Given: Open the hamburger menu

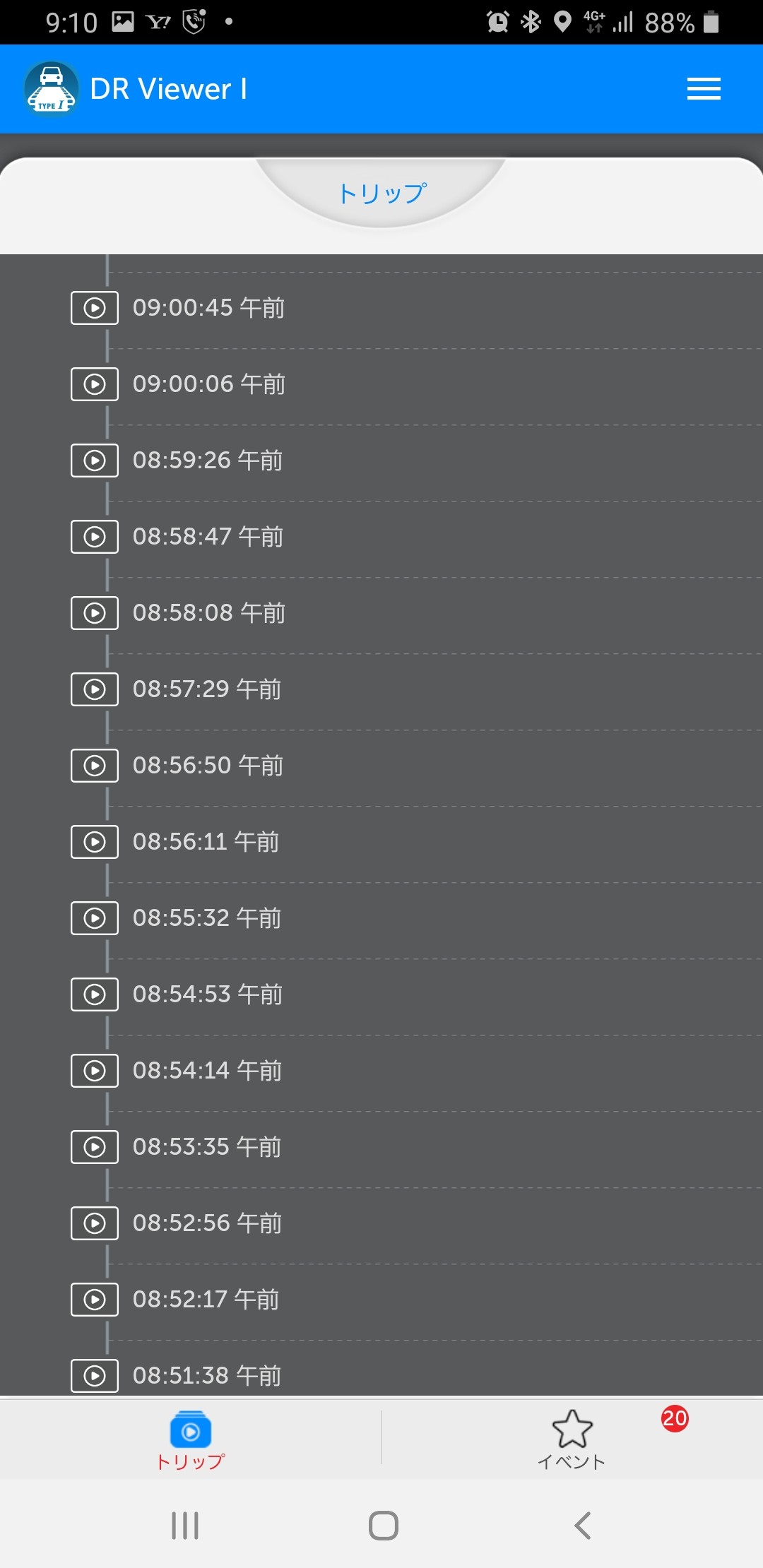Looking at the screenshot, I should pyautogui.click(x=704, y=89).
